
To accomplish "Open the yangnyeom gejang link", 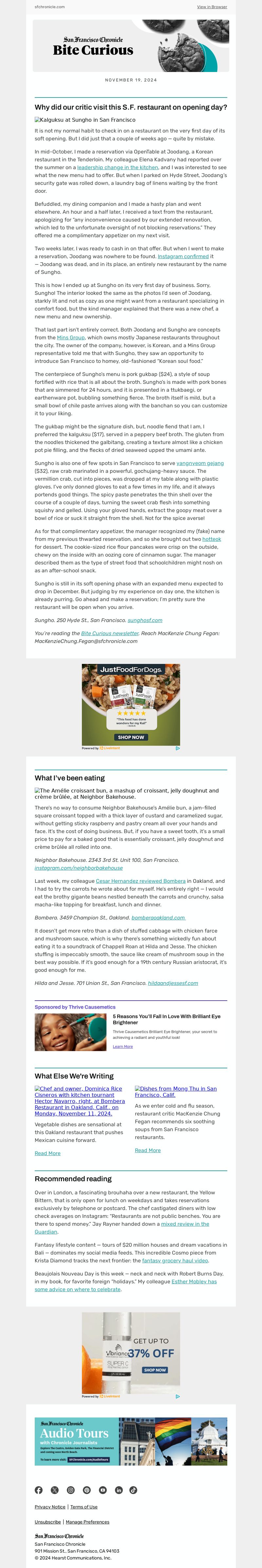I will pyautogui.click(x=200, y=463).
